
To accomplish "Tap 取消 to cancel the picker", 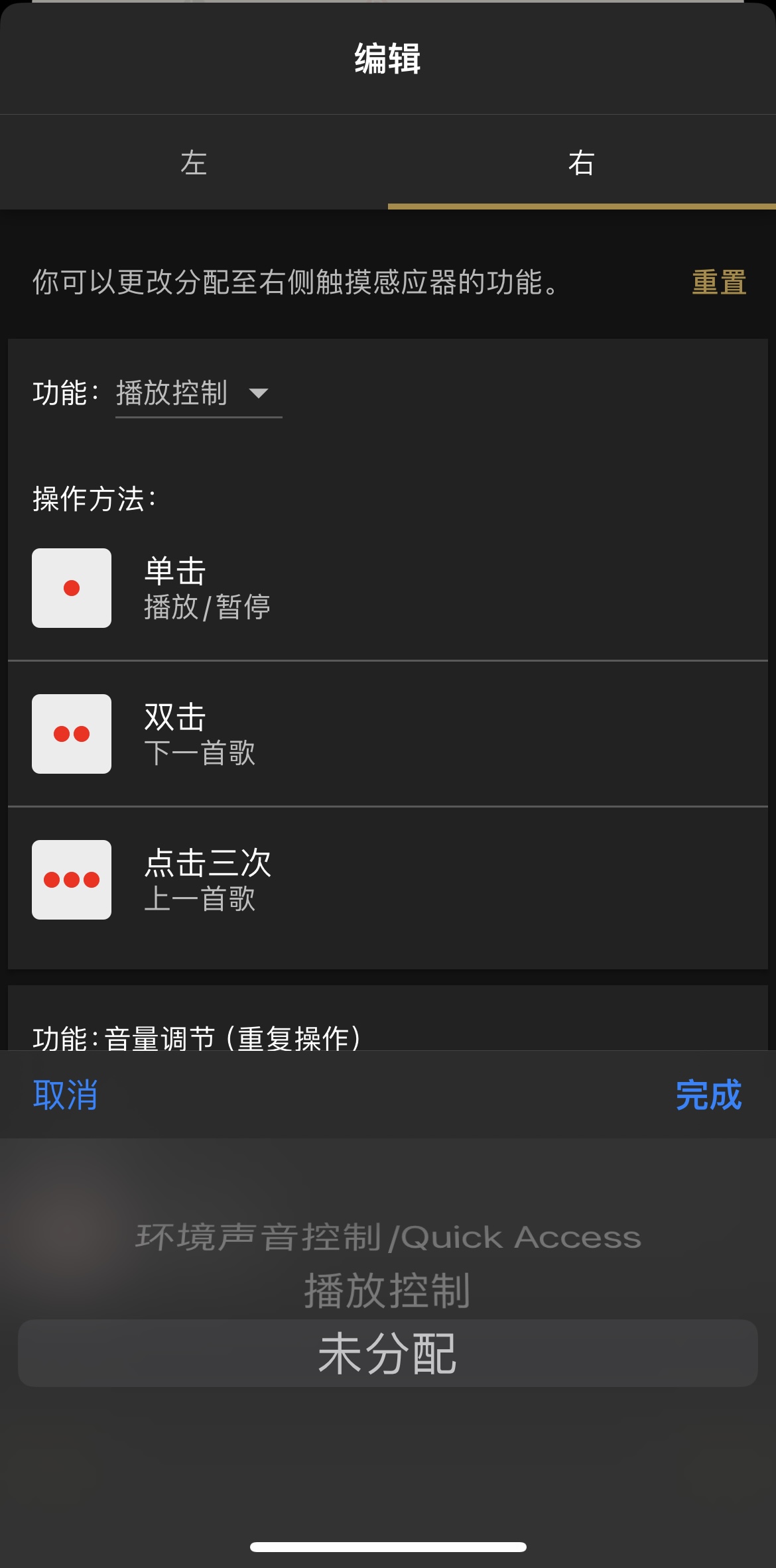I will pos(66,1095).
